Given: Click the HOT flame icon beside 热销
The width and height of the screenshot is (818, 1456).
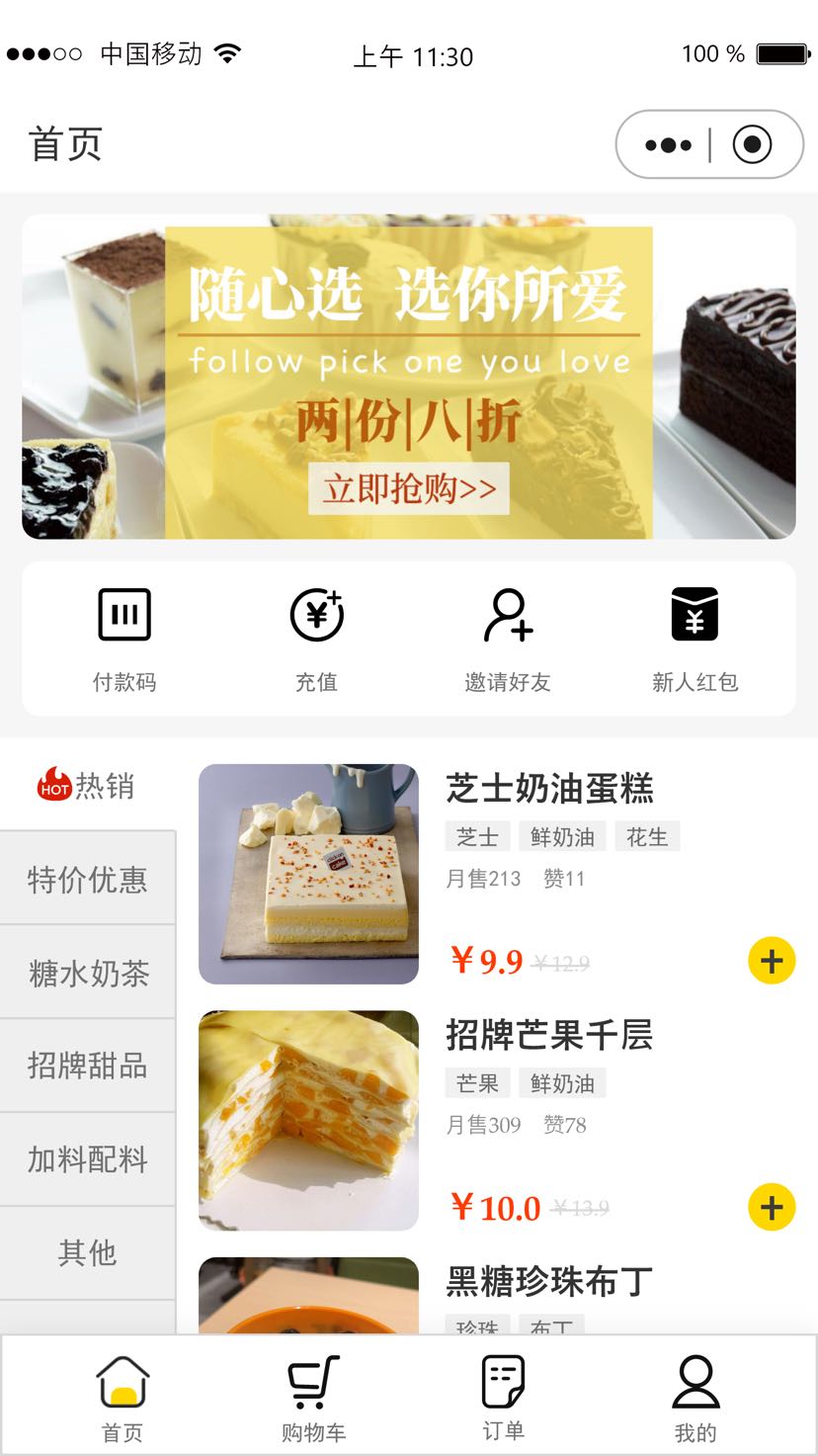Looking at the screenshot, I should (x=52, y=786).
